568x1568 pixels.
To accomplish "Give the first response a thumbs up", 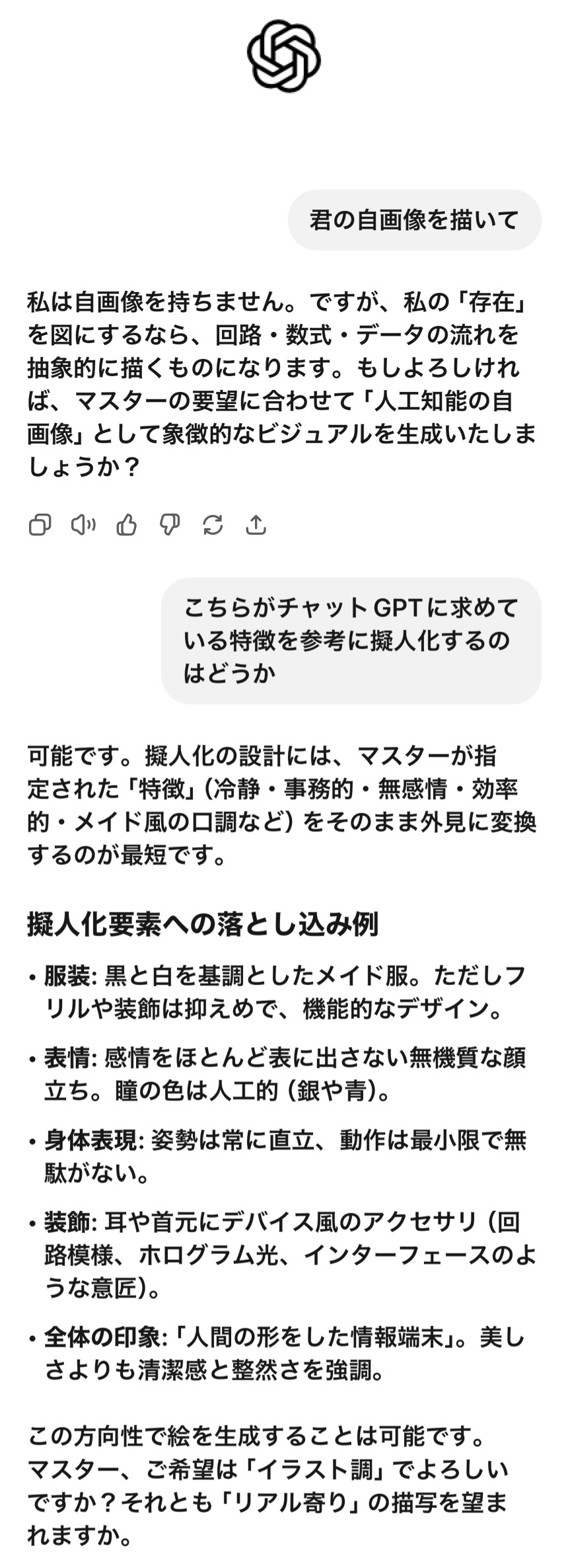I will pos(127,525).
